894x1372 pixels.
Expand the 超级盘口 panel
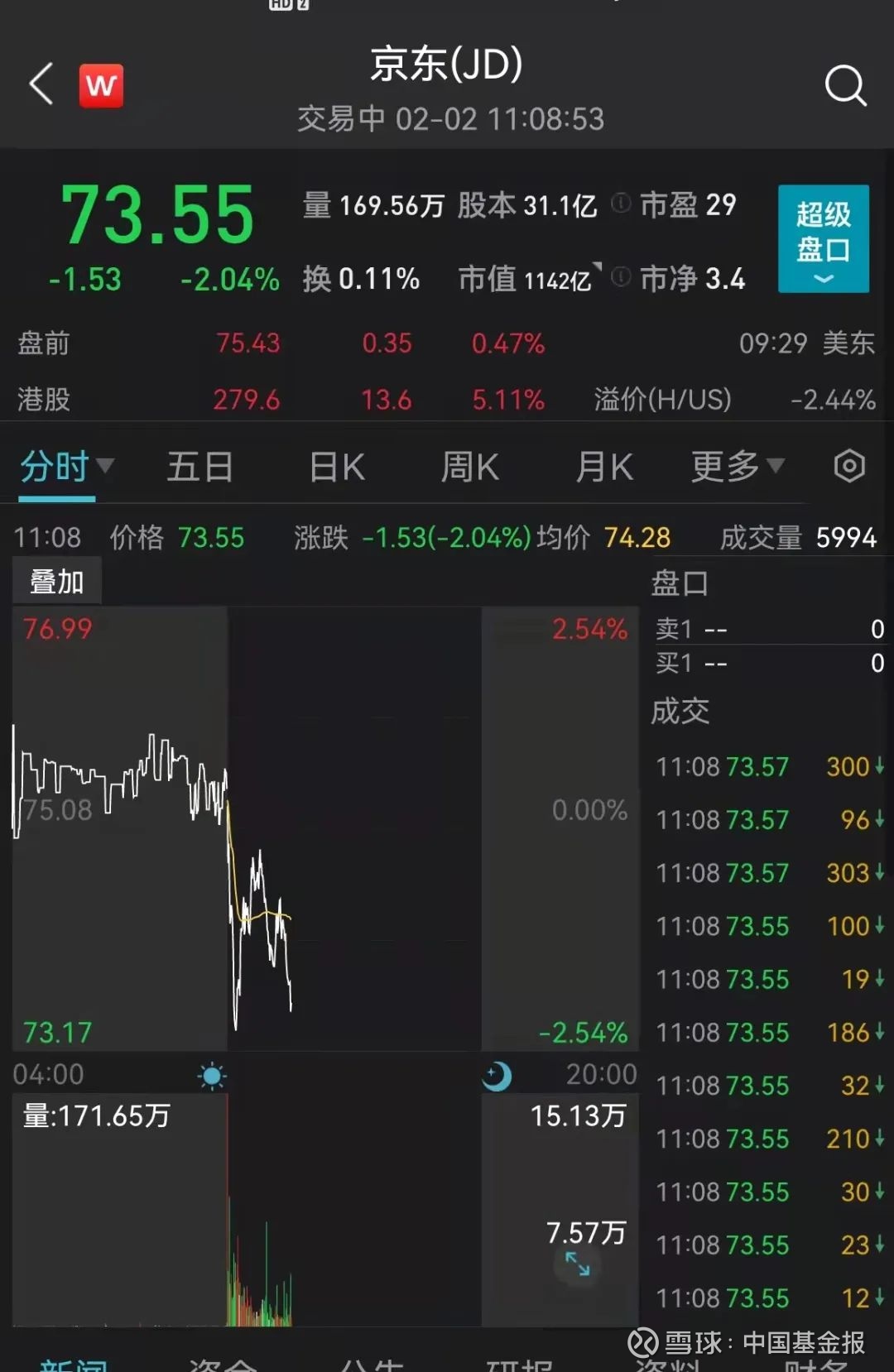(823, 239)
